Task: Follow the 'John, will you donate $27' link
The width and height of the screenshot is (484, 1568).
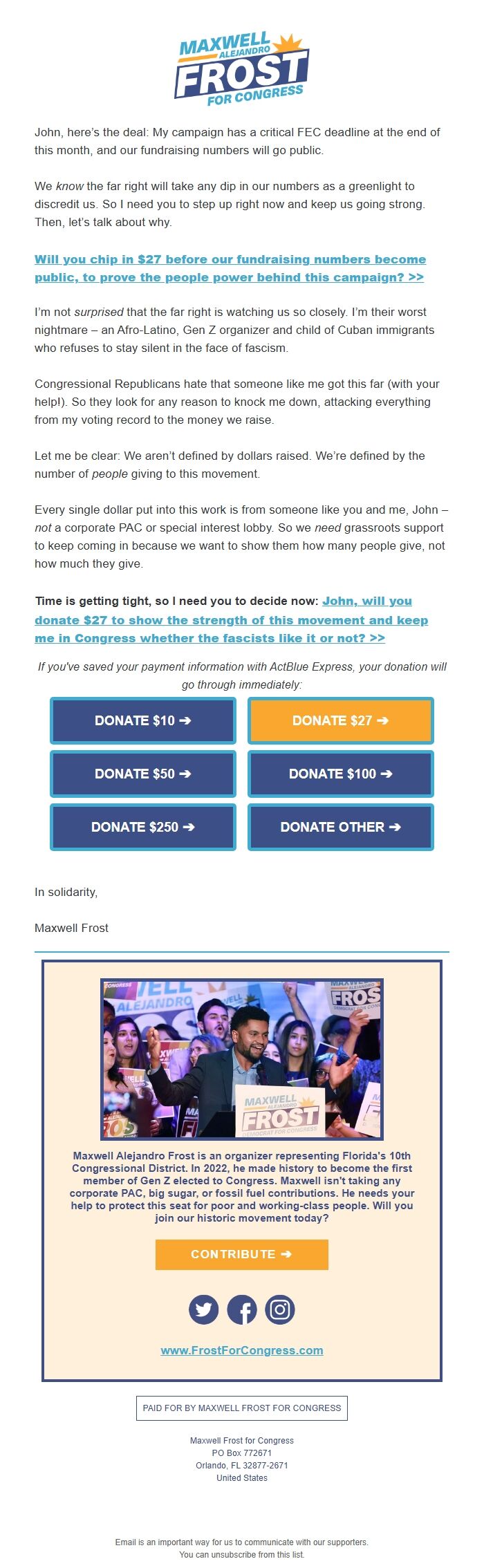Action: pos(231,620)
